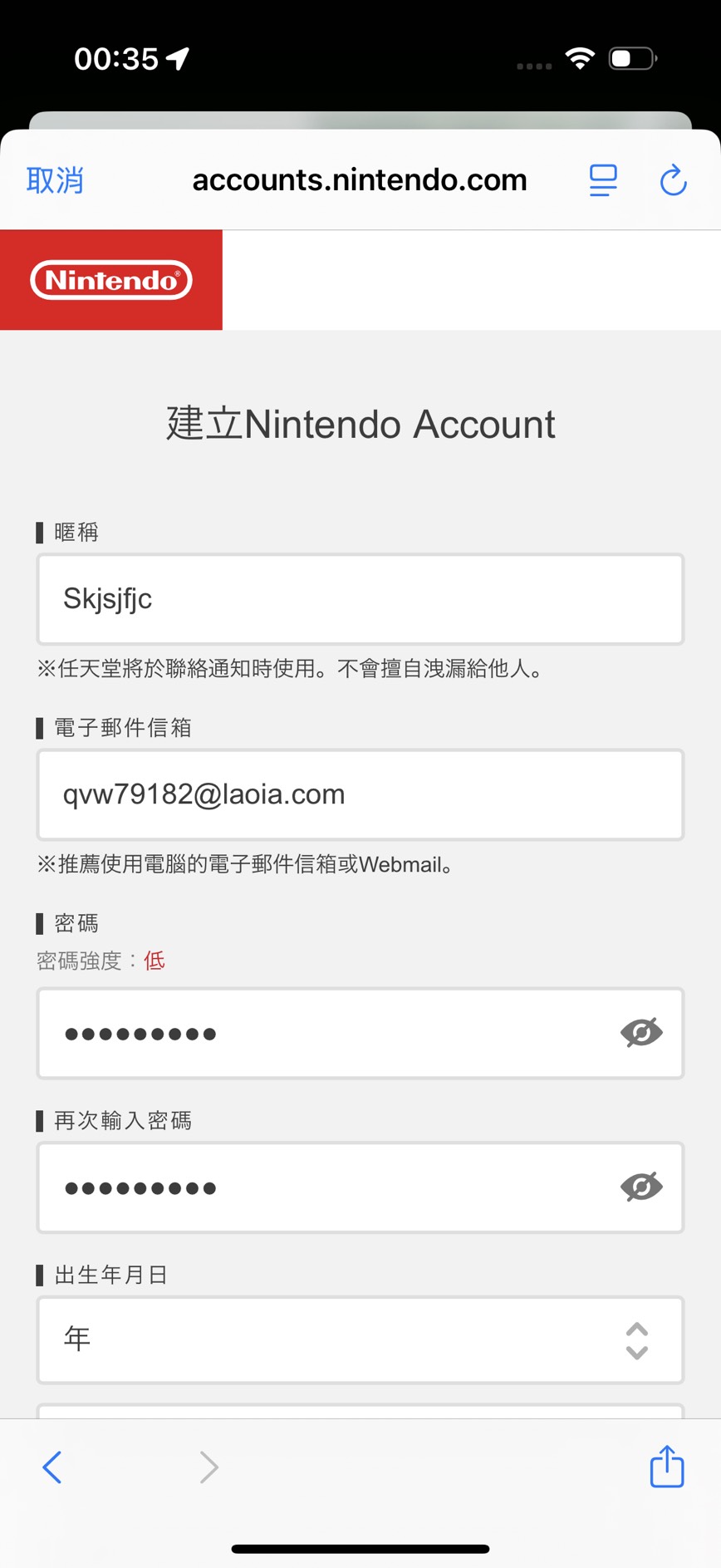Tap the battery indicator in the status bar
721x1568 pixels.
click(628, 57)
